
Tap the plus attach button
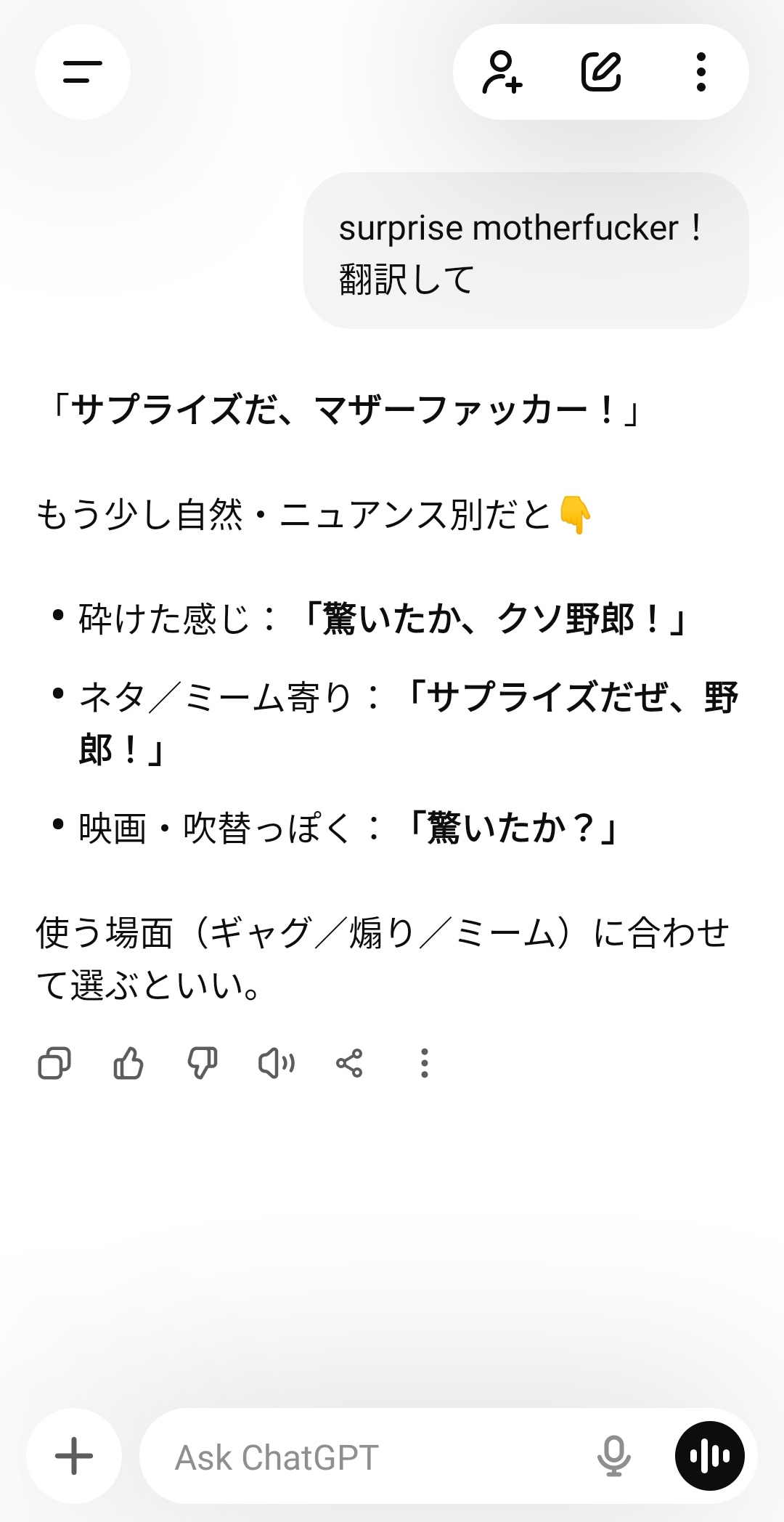74,1456
